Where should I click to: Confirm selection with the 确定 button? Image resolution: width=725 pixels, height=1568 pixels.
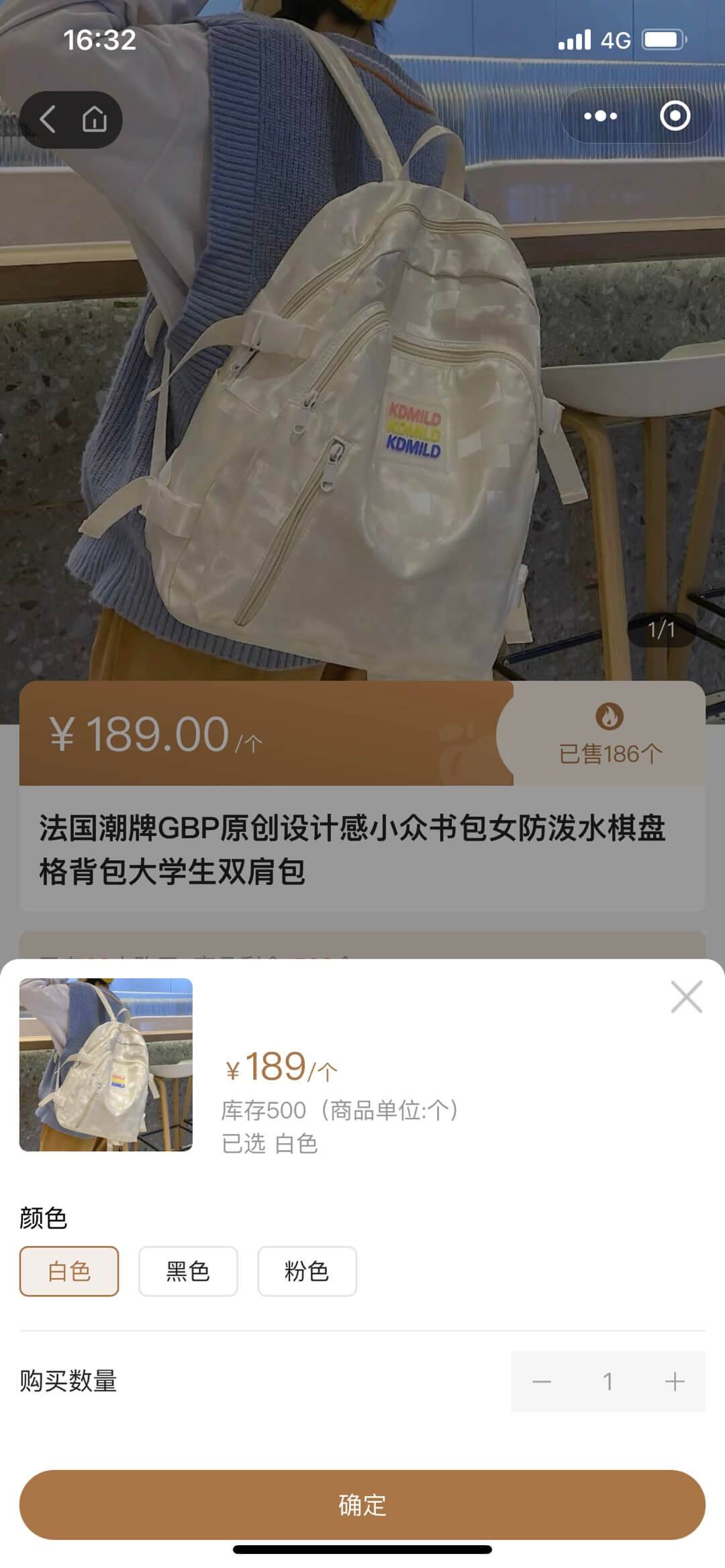[362, 1505]
